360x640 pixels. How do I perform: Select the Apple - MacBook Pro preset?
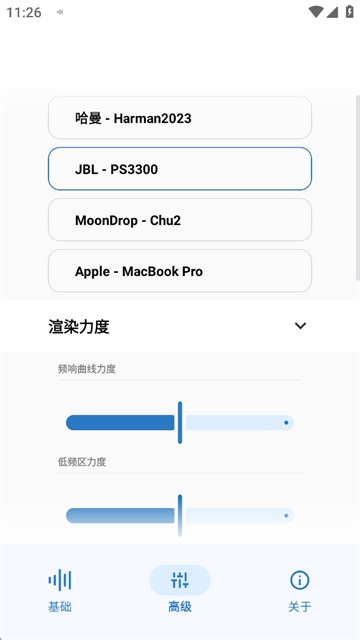(180, 271)
